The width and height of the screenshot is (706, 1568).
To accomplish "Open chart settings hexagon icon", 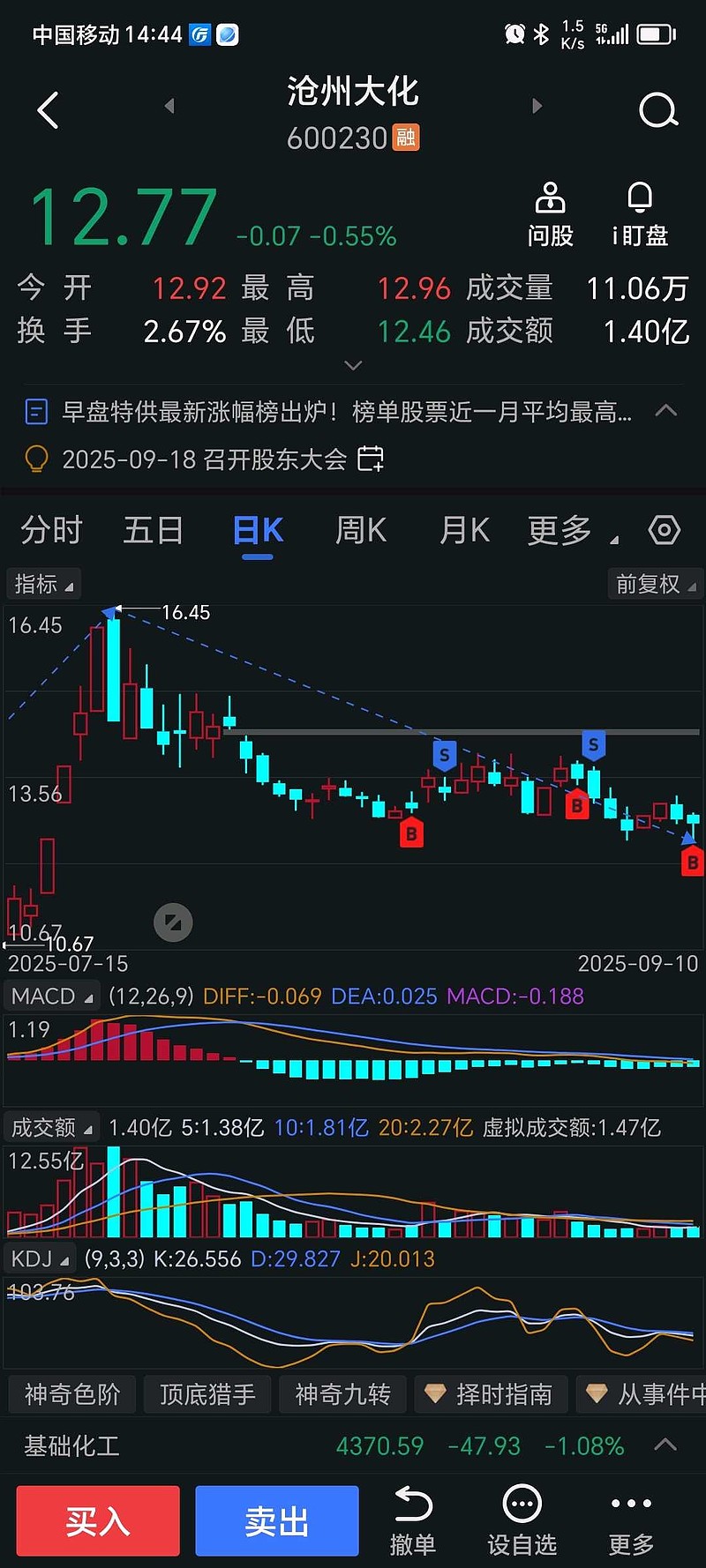I will 664,530.
